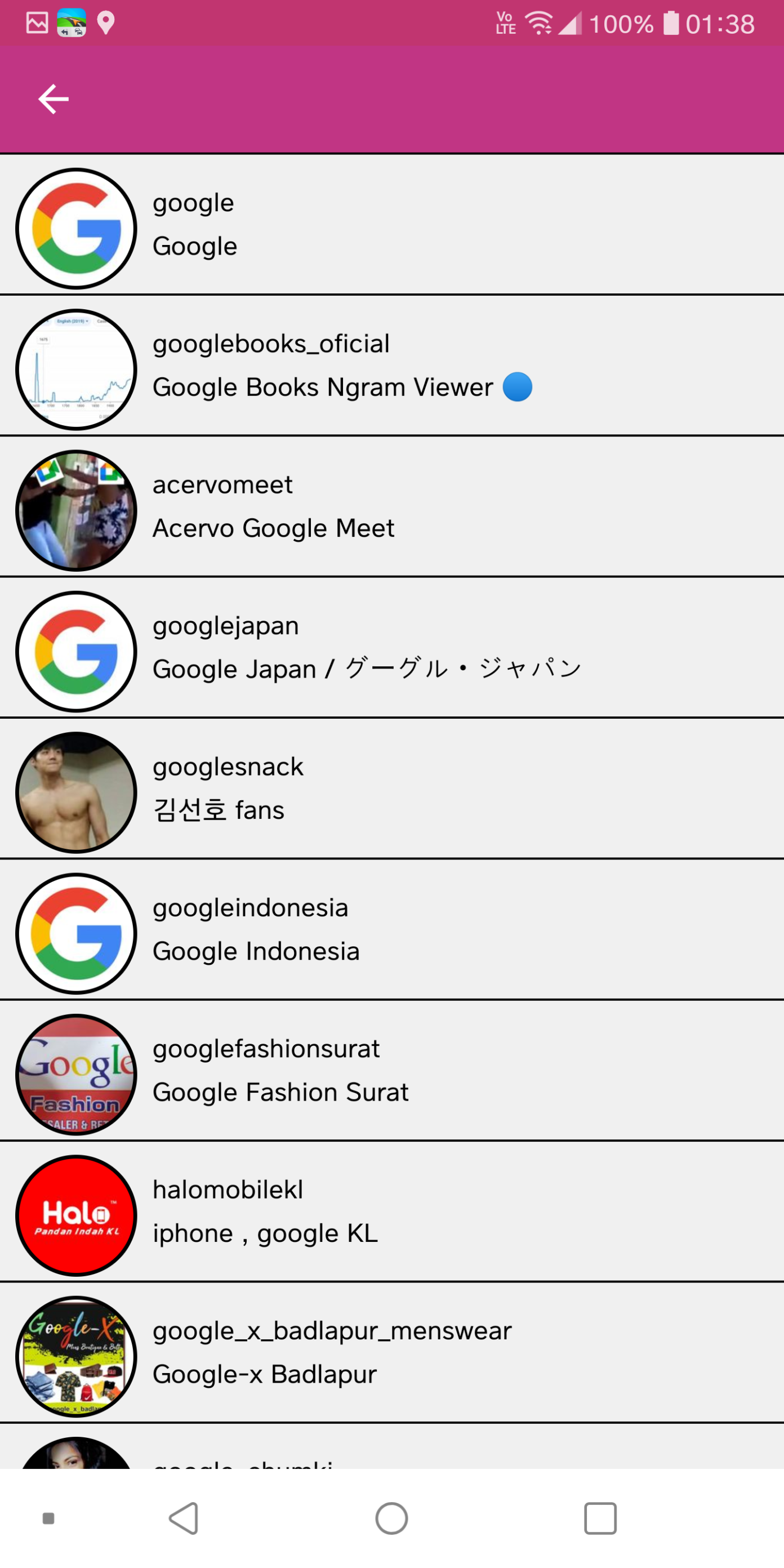The width and height of the screenshot is (784, 1568).
Task: Tap the googlejapan Google logo avatar
Action: point(75,651)
